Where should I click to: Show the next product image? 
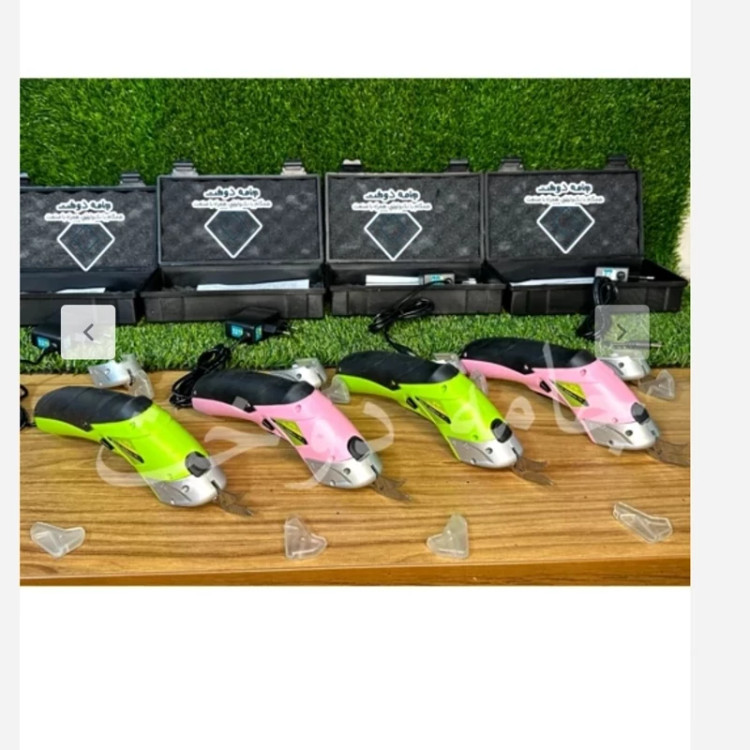tap(621, 332)
